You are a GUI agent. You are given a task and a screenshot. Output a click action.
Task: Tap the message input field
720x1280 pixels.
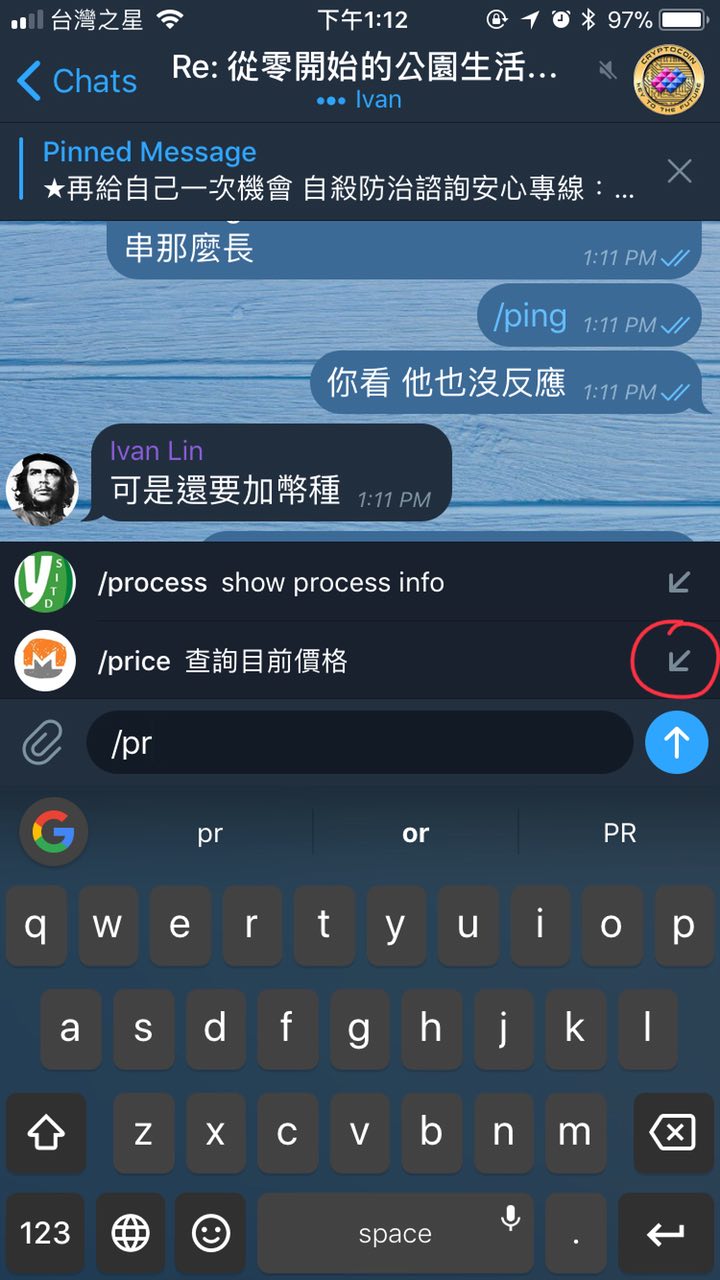360,743
